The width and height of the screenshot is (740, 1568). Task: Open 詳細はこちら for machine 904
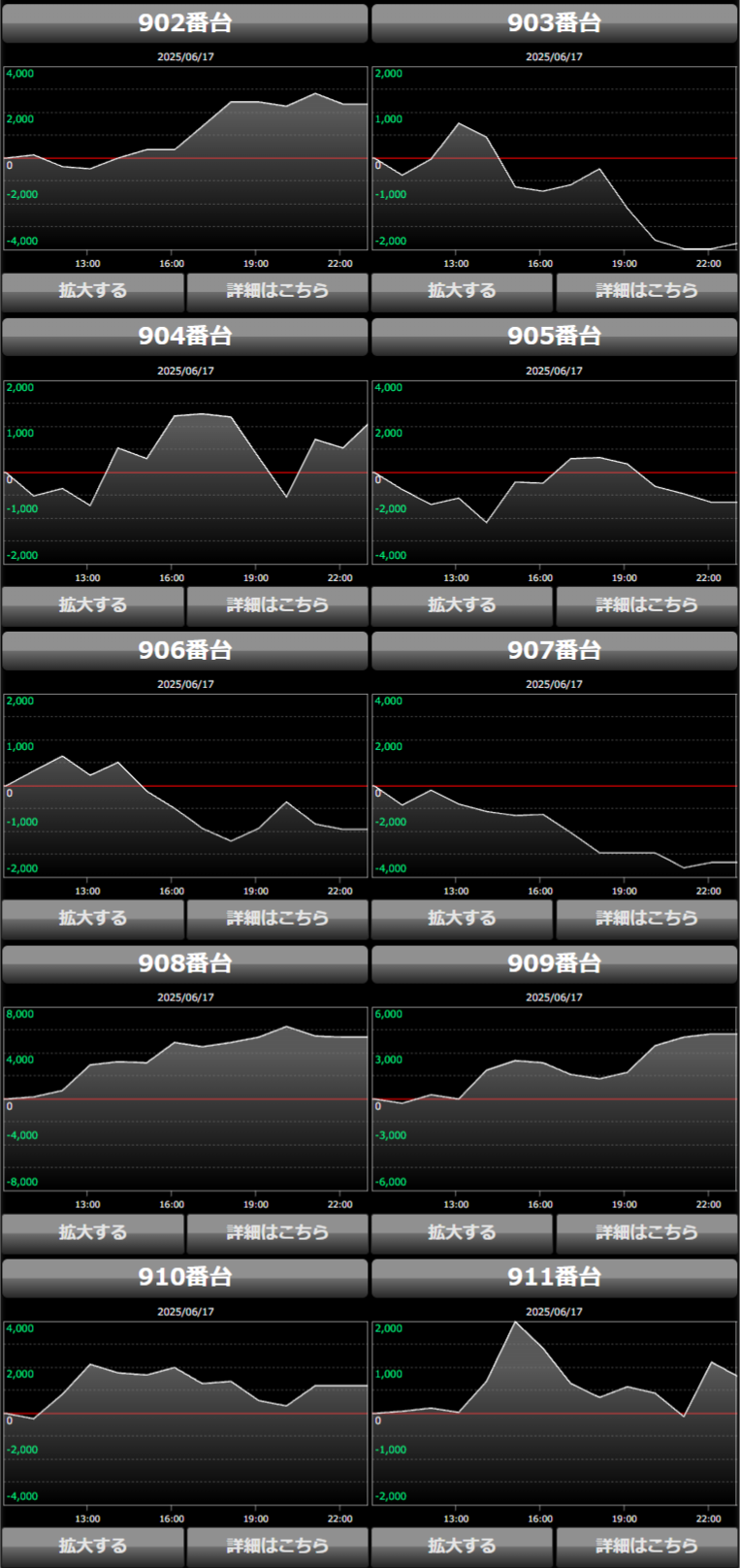pos(277,604)
